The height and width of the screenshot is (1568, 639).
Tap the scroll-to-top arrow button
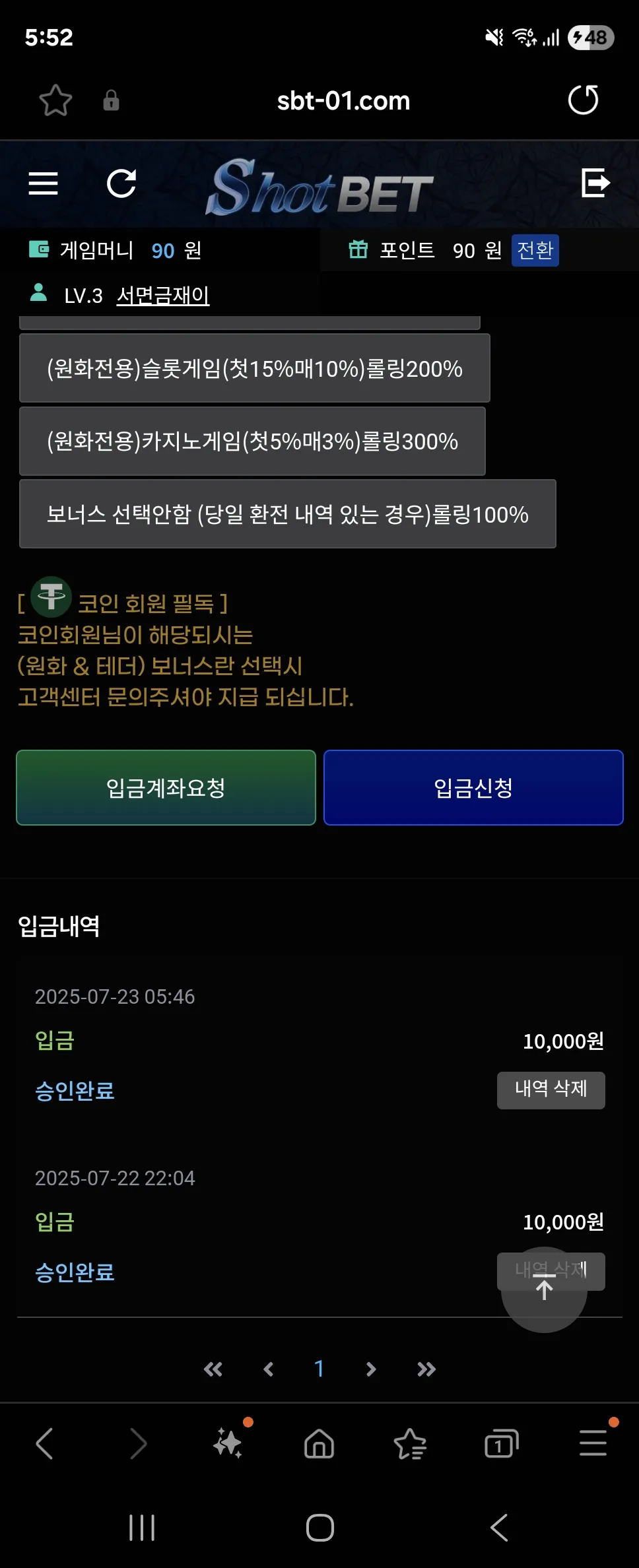point(544,1290)
